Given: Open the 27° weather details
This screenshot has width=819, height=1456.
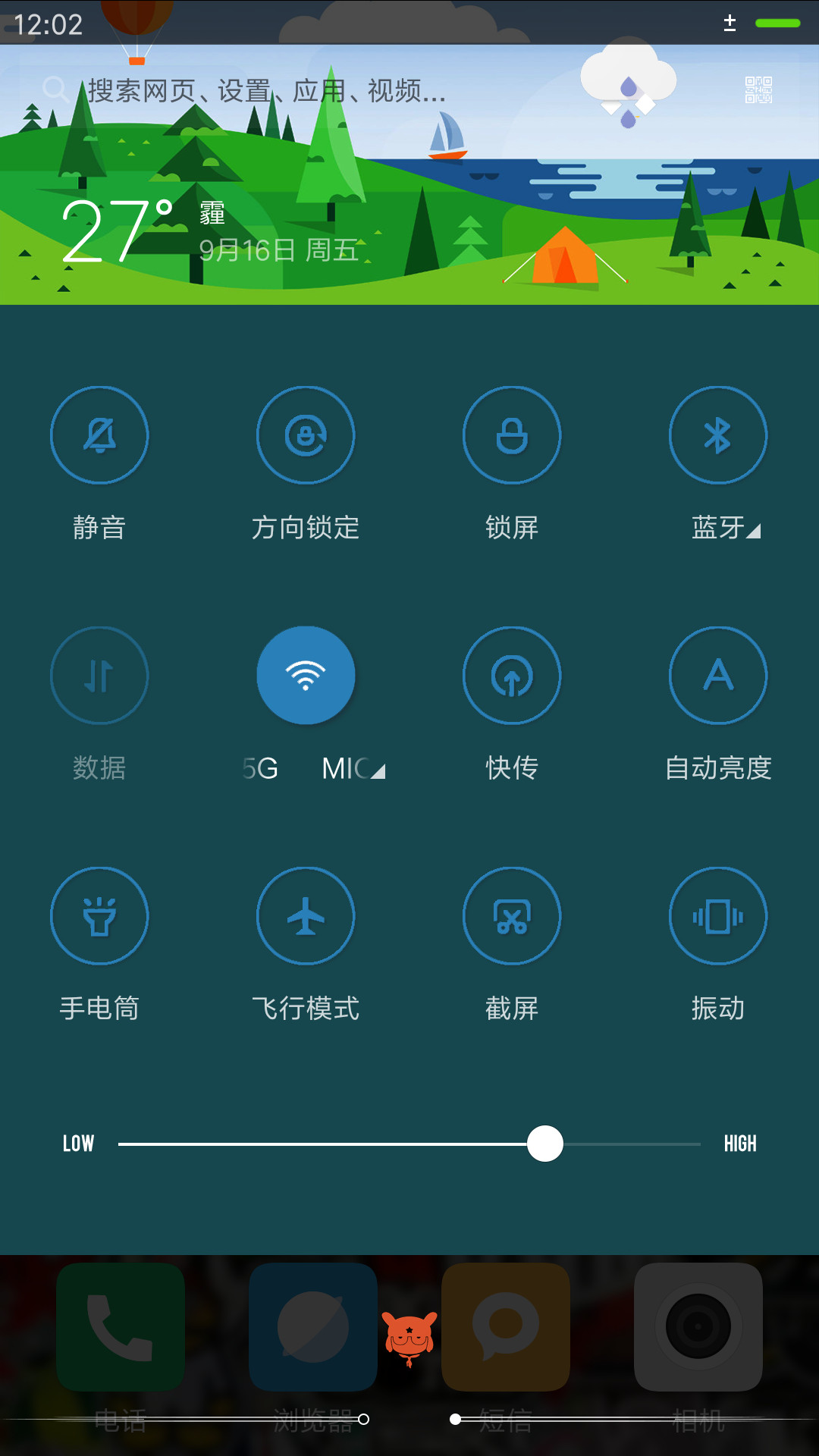Looking at the screenshot, I should click(118, 231).
